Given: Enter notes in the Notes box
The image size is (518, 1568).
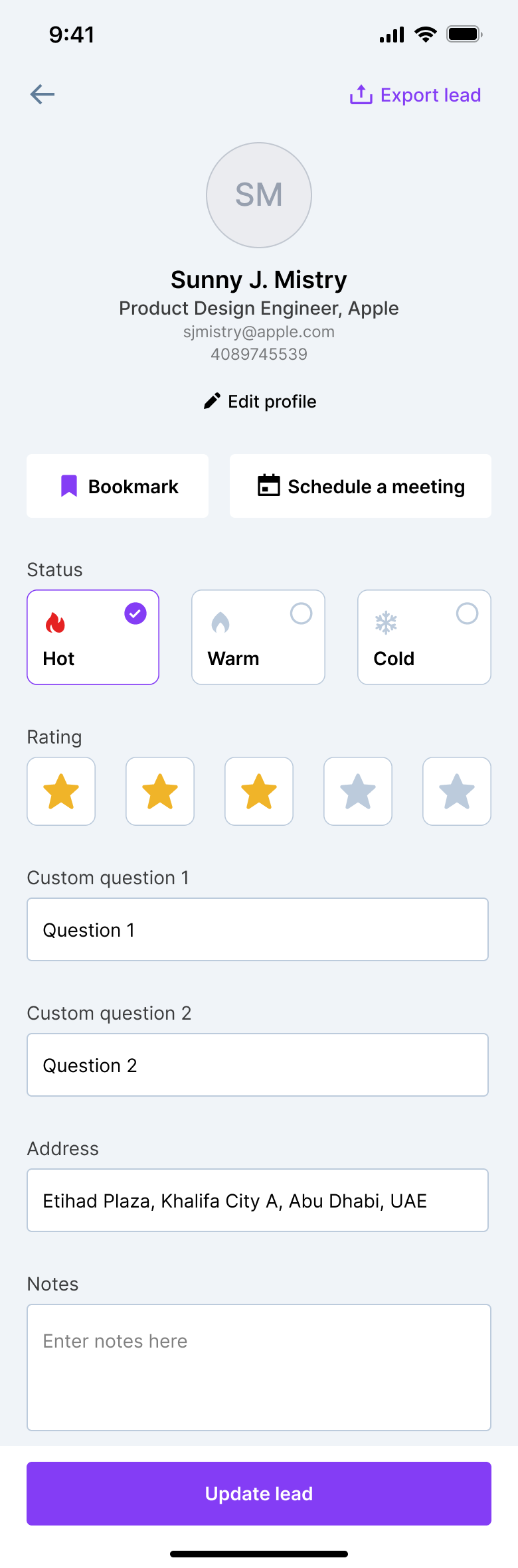Looking at the screenshot, I should pyautogui.click(x=259, y=1368).
